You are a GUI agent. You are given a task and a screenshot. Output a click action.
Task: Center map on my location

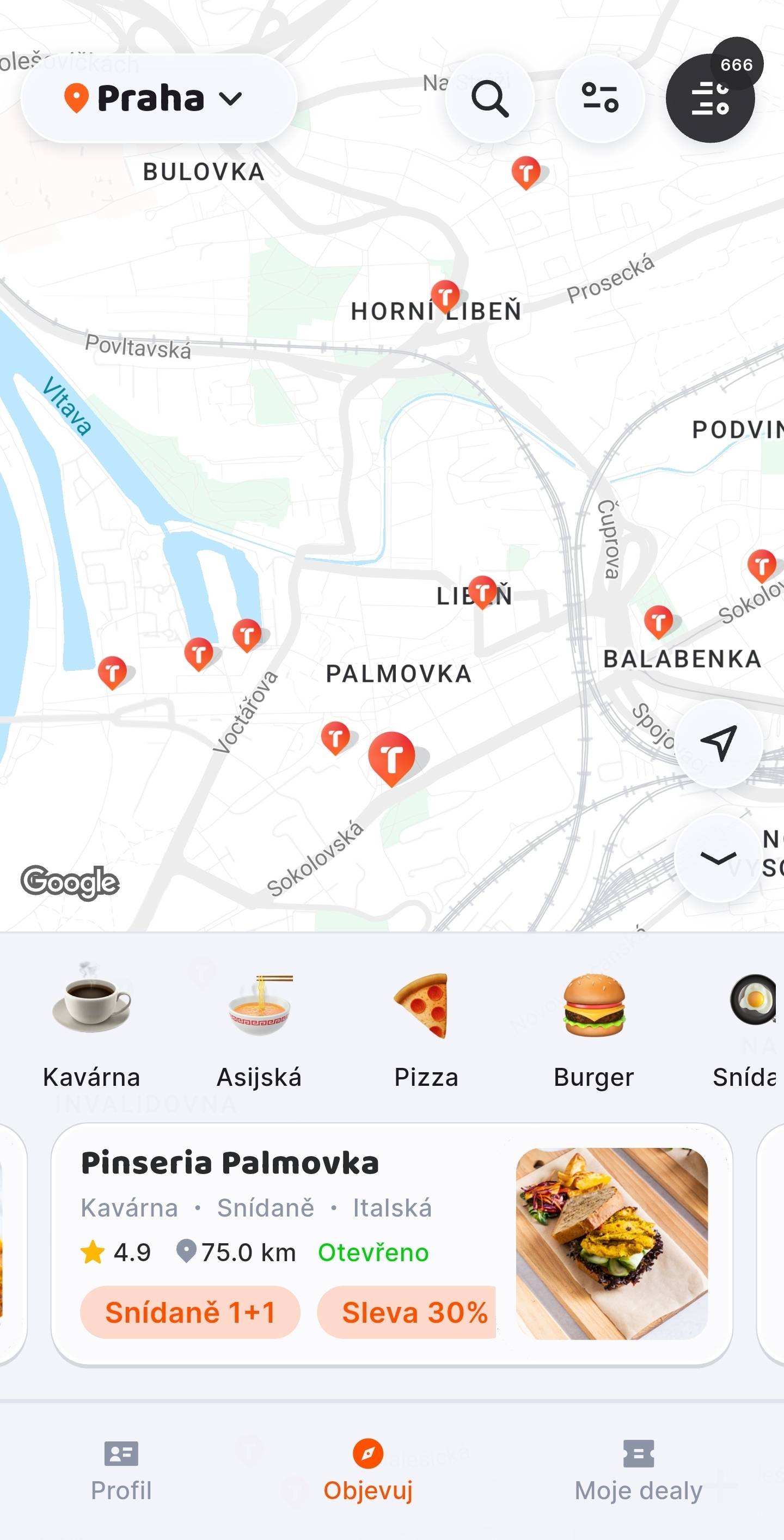click(x=719, y=743)
